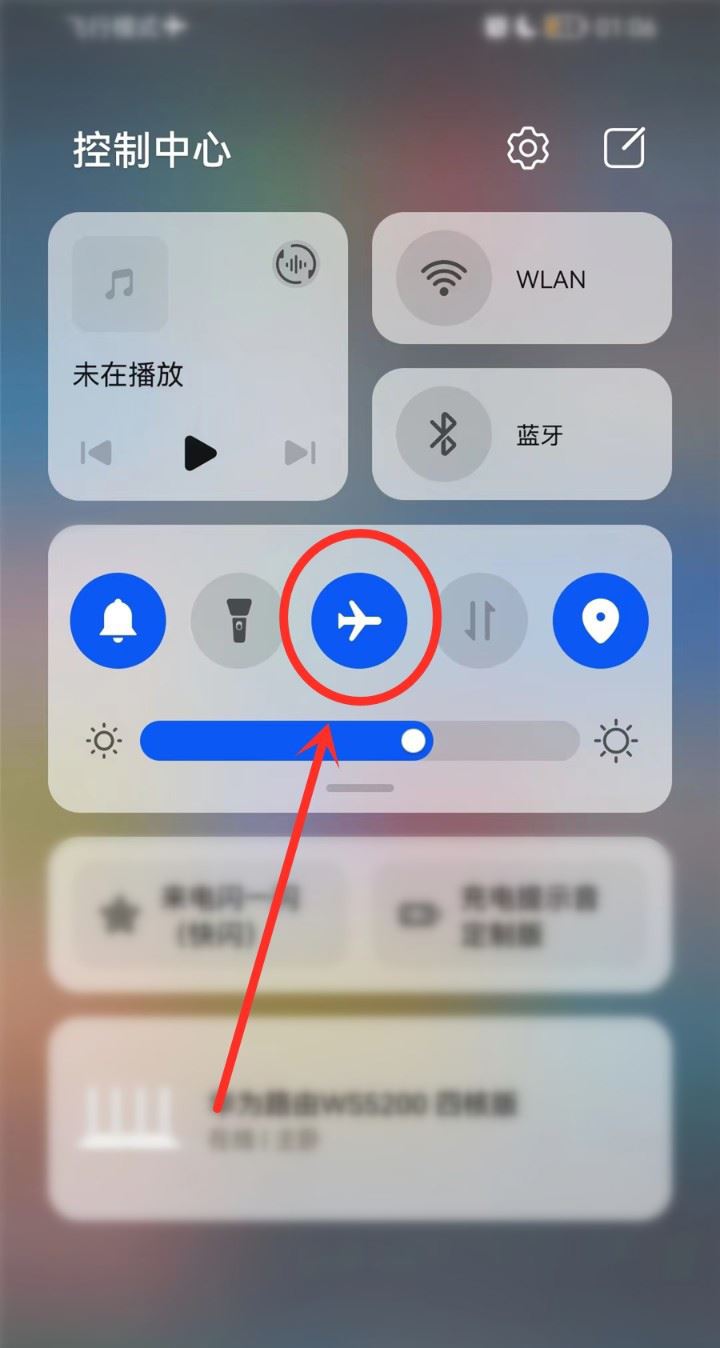This screenshot has height=1348, width=720.
Task: Toggle the bell sound mode
Action: click(118, 621)
